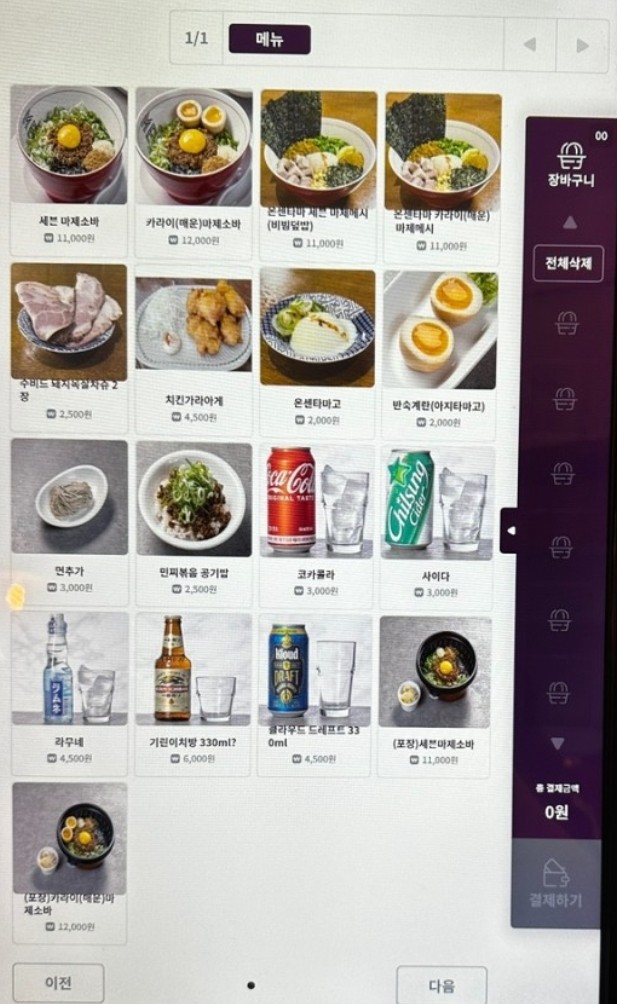The width and height of the screenshot is (617, 1004).
Task: Clear the cart with 전체삭제
Action: pos(567,264)
